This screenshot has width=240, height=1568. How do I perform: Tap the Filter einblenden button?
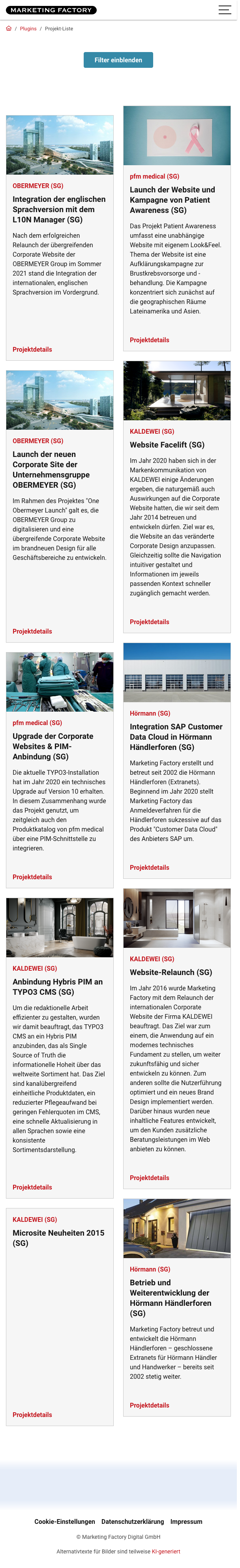click(118, 60)
